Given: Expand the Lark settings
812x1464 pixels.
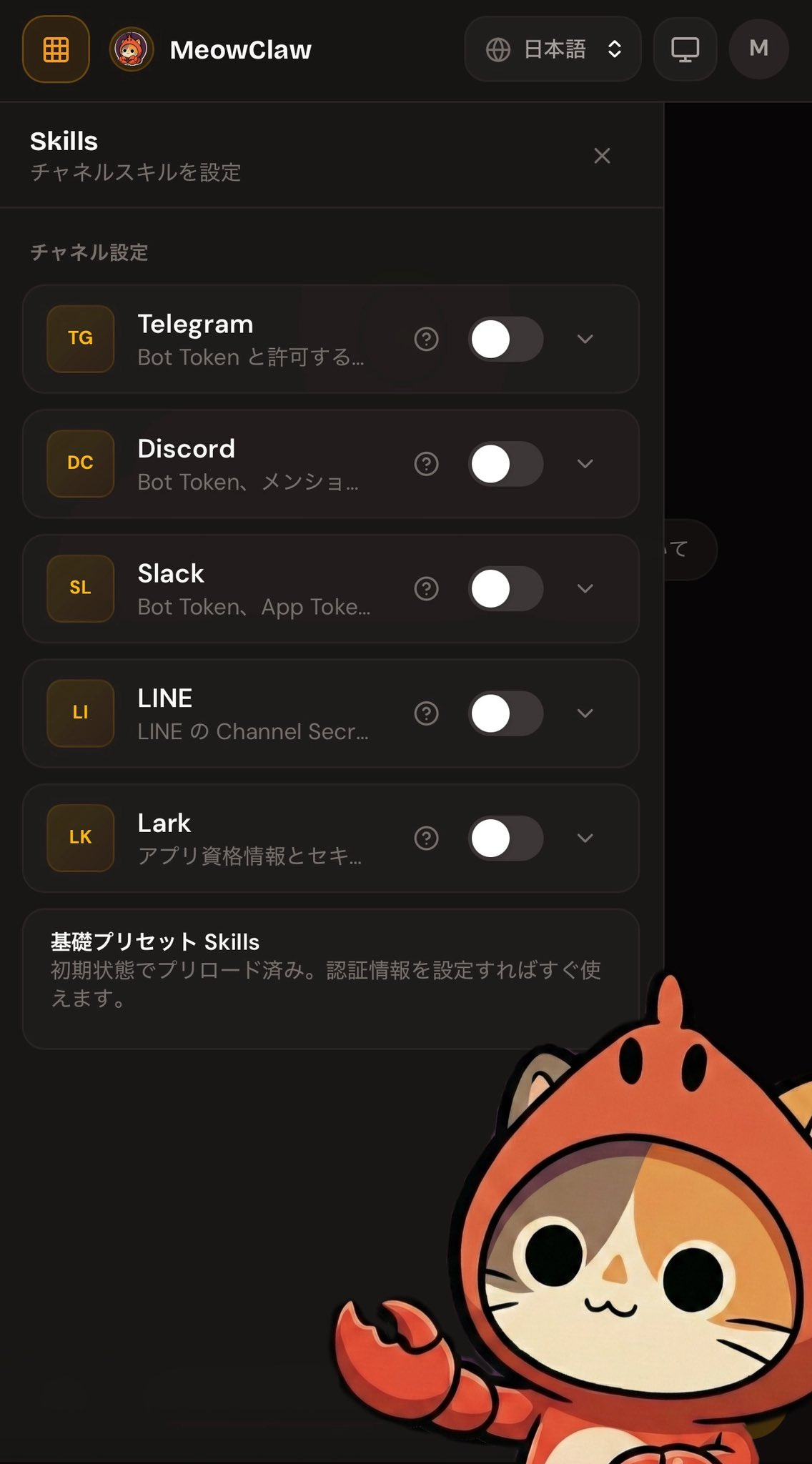Looking at the screenshot, I should (x=585, y=838).
